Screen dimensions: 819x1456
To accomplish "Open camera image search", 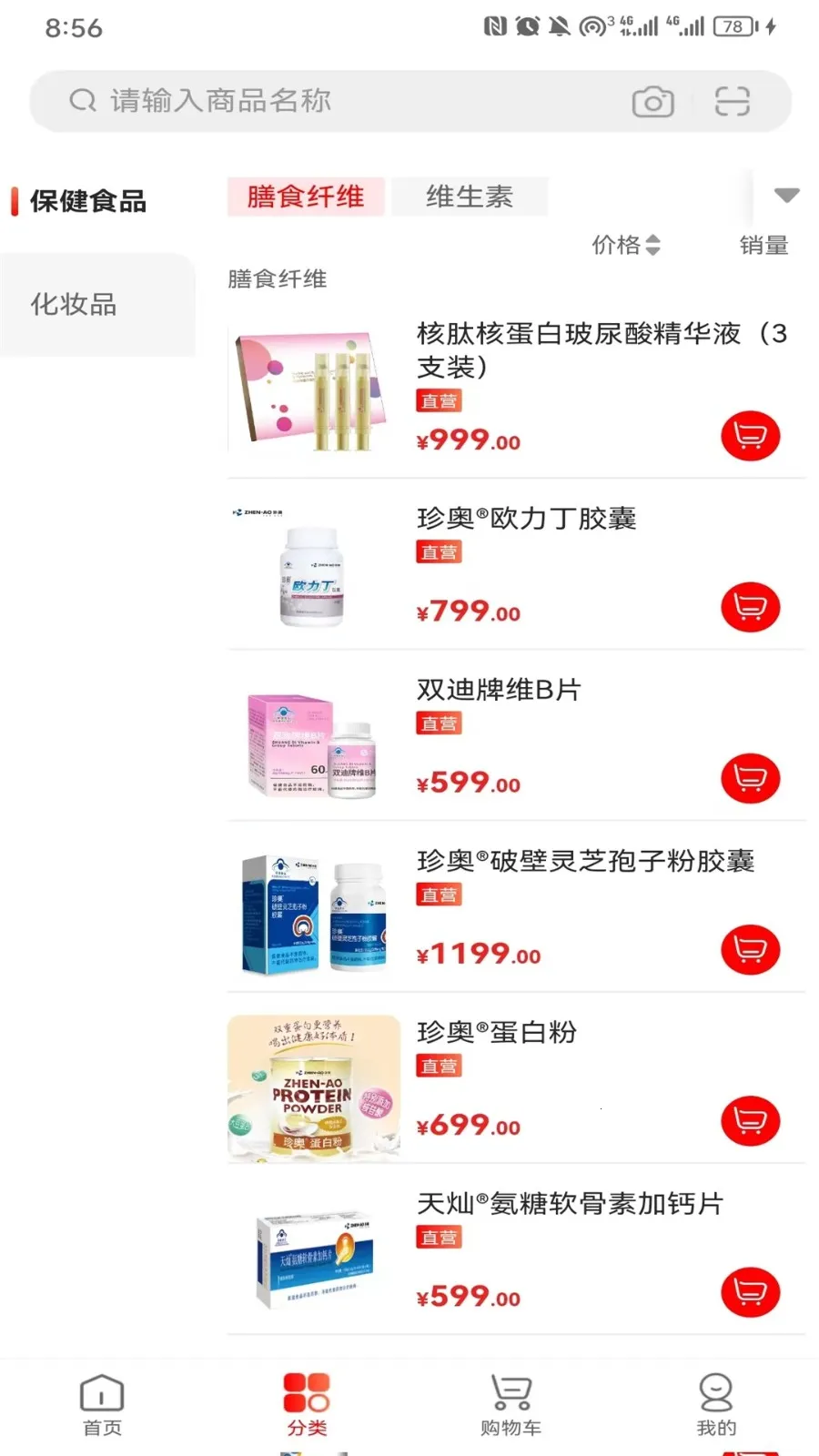I will click(652, 102).
